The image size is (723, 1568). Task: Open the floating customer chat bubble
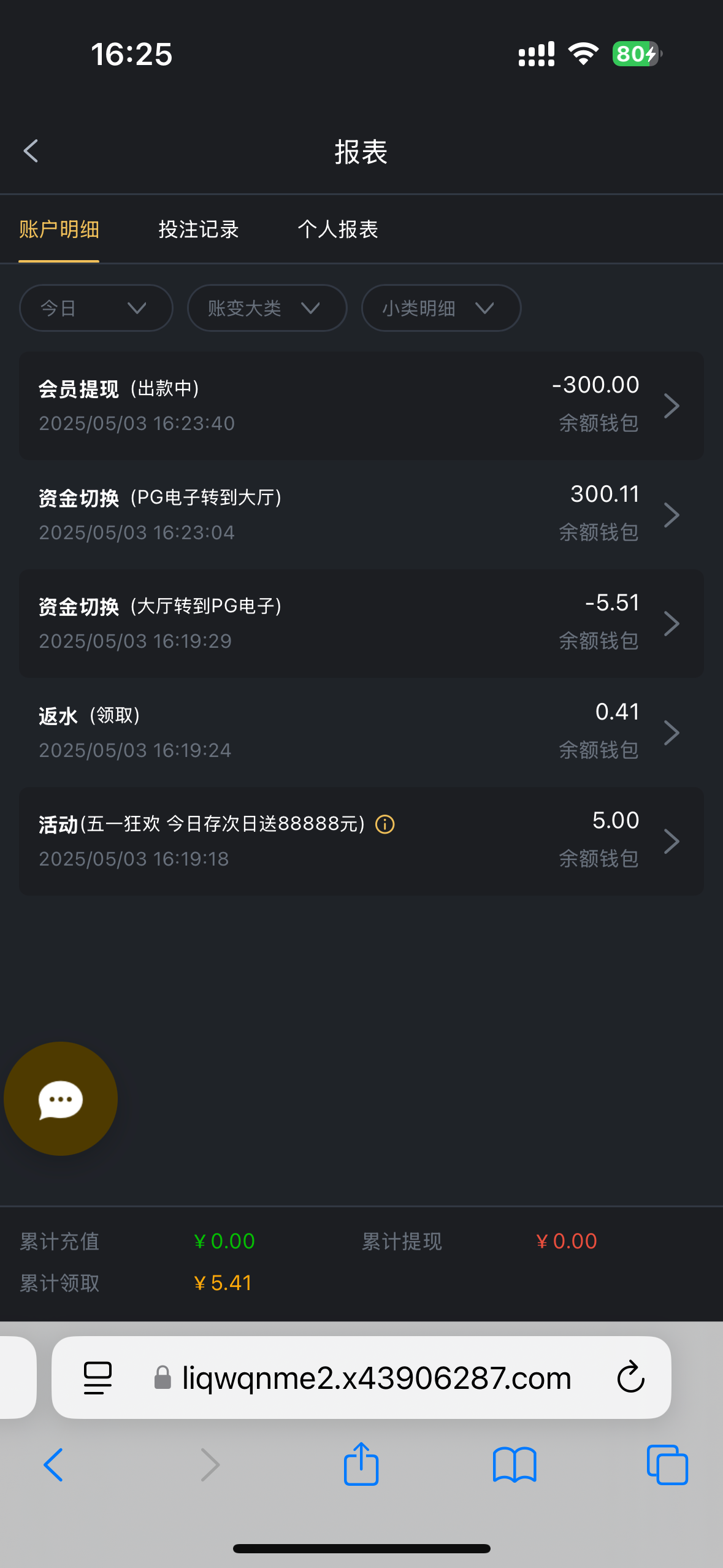(x=60, y=1099)
